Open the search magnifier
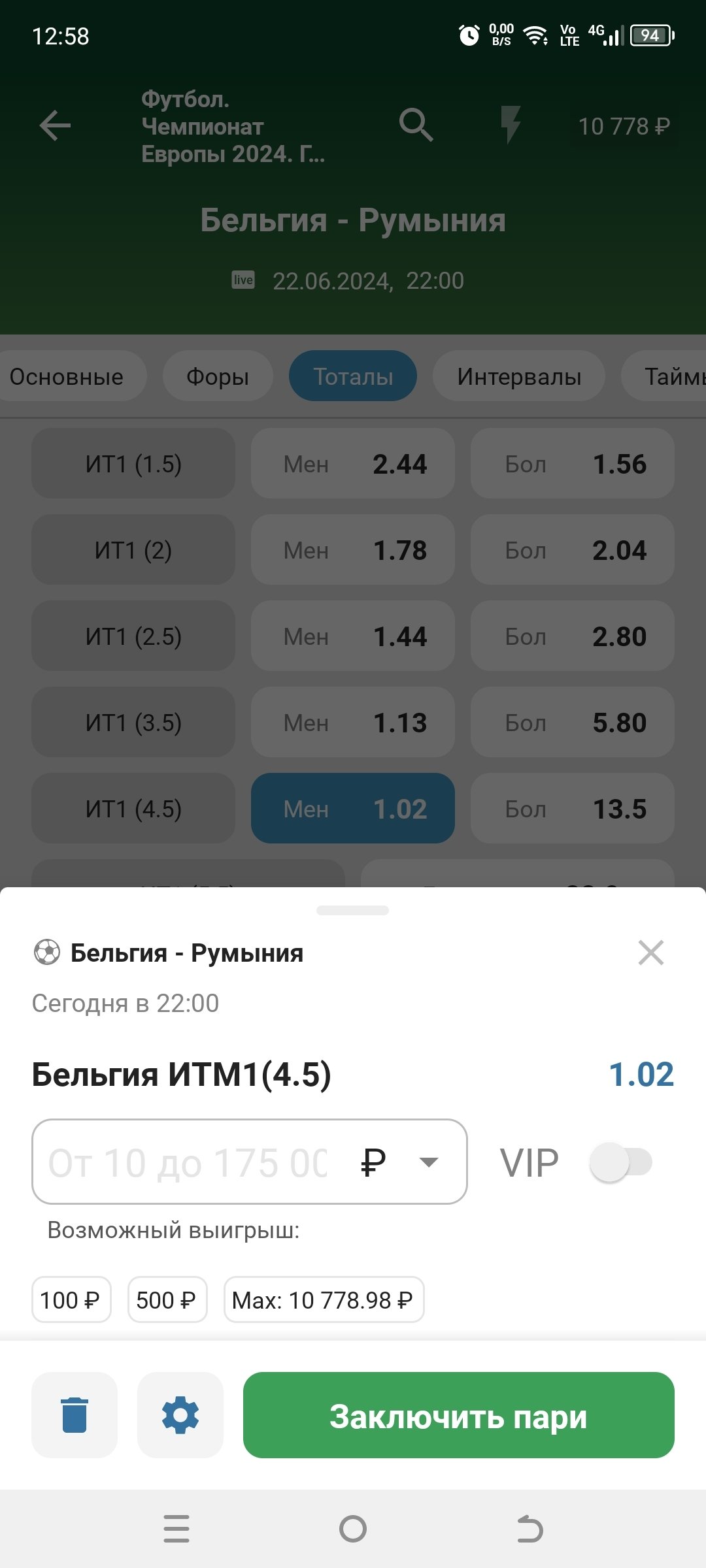This screenshot has width=706, height=1568. point(416,125)
